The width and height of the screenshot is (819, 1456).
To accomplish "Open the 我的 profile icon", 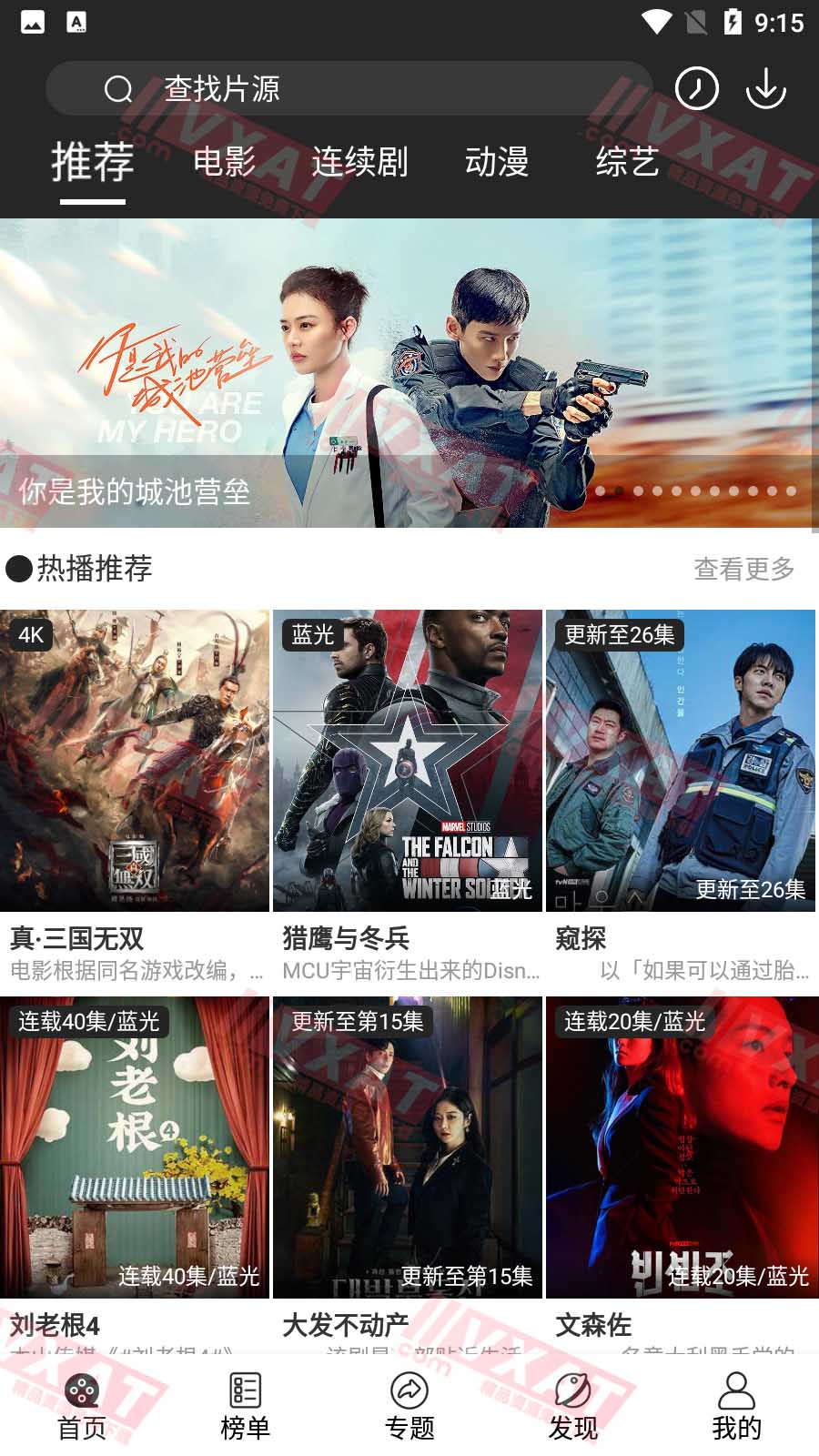I will [736, 1390].
